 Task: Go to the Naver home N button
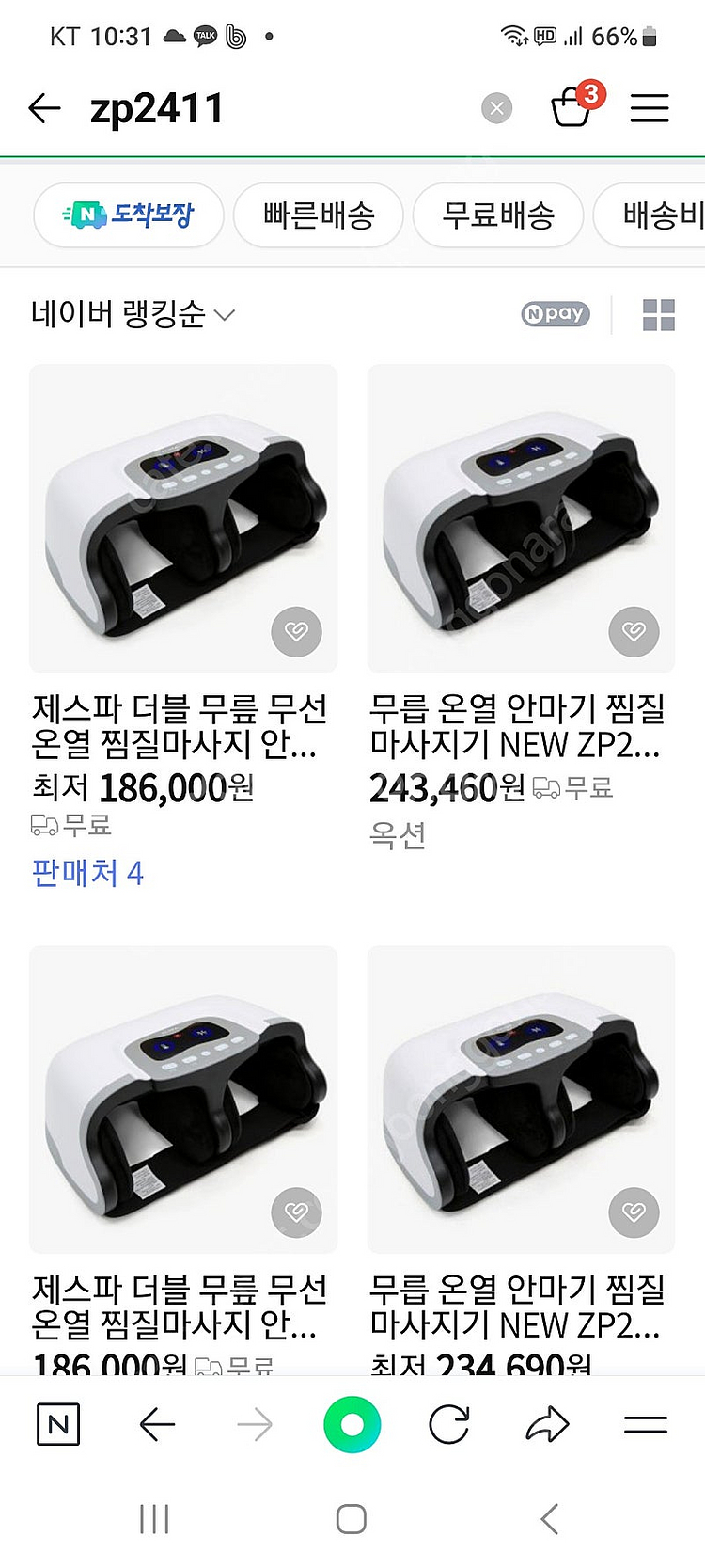point(58,1425)
